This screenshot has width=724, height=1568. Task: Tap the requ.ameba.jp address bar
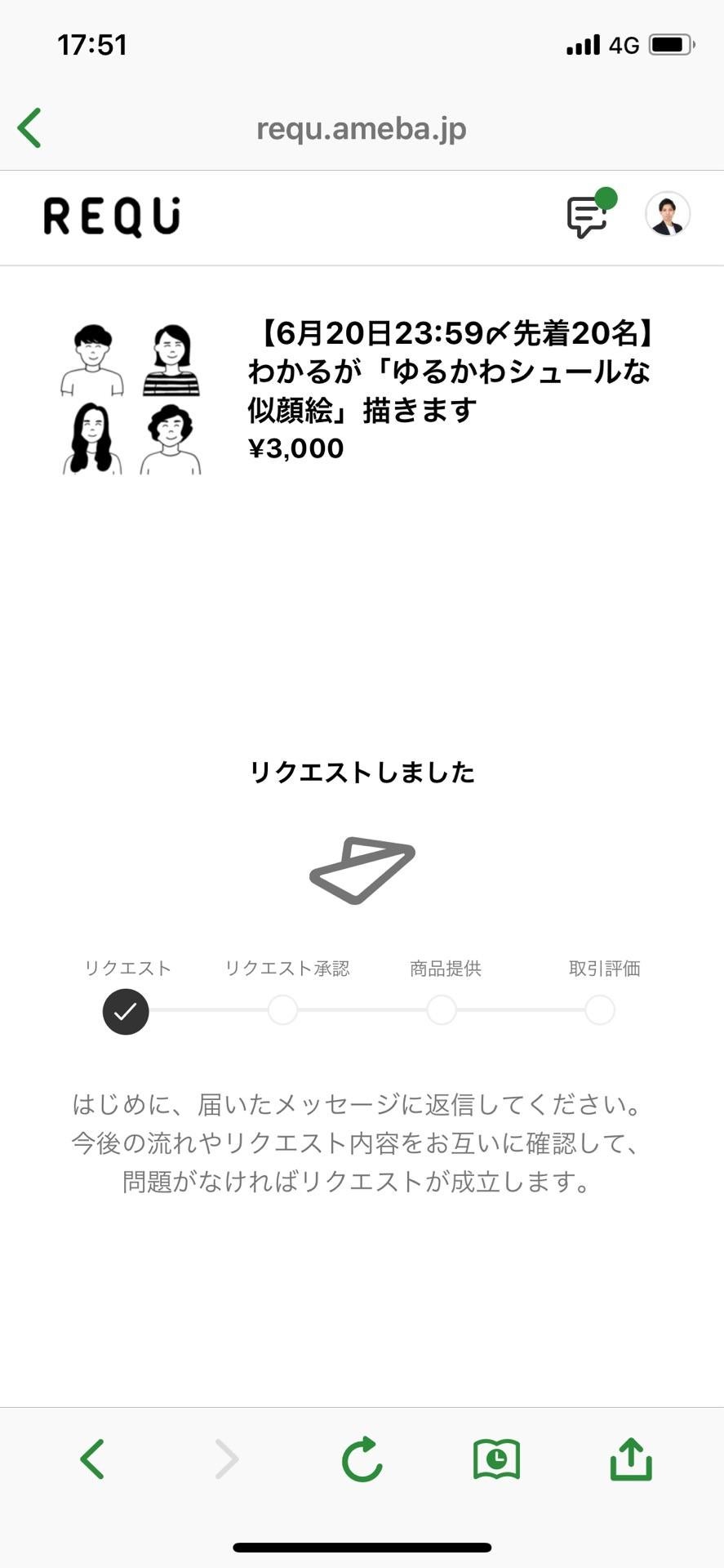pos(362,128)
